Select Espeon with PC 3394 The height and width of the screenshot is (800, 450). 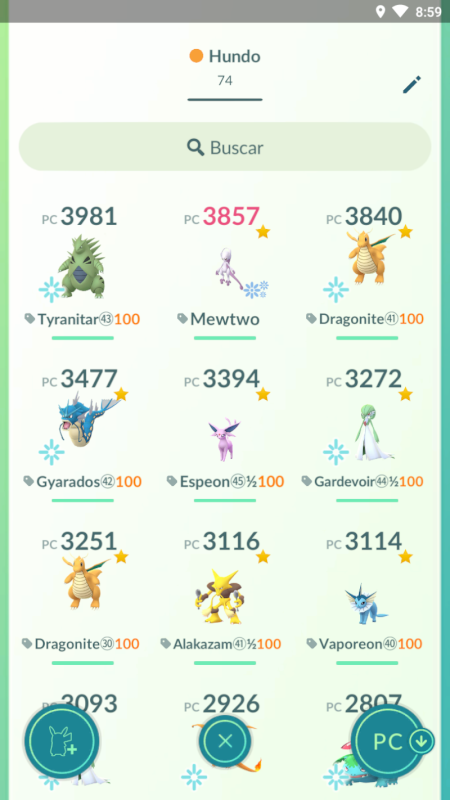pos(224,435)
